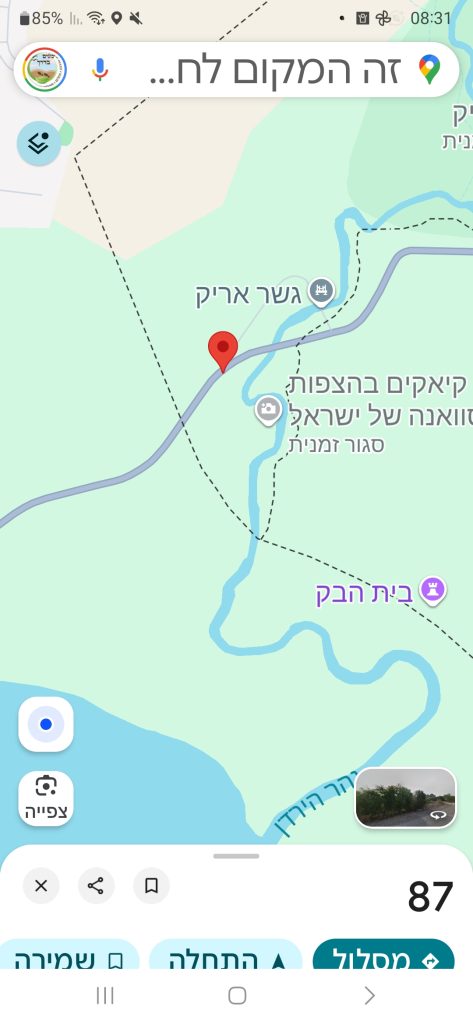Open the Live View צפייה button
This screenshot has width=473, height=1024.
(46, 798)
